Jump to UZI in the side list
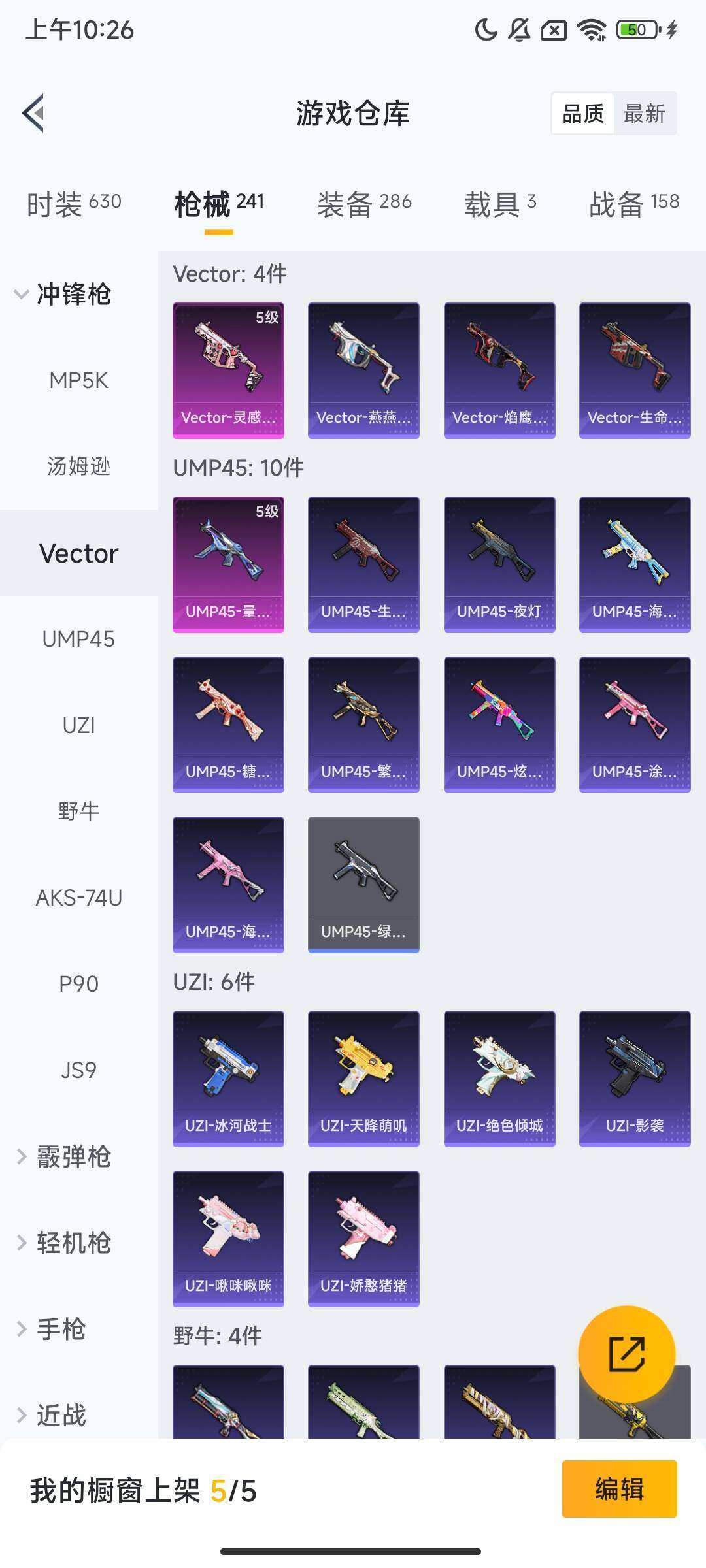 (x=78, y=725)
